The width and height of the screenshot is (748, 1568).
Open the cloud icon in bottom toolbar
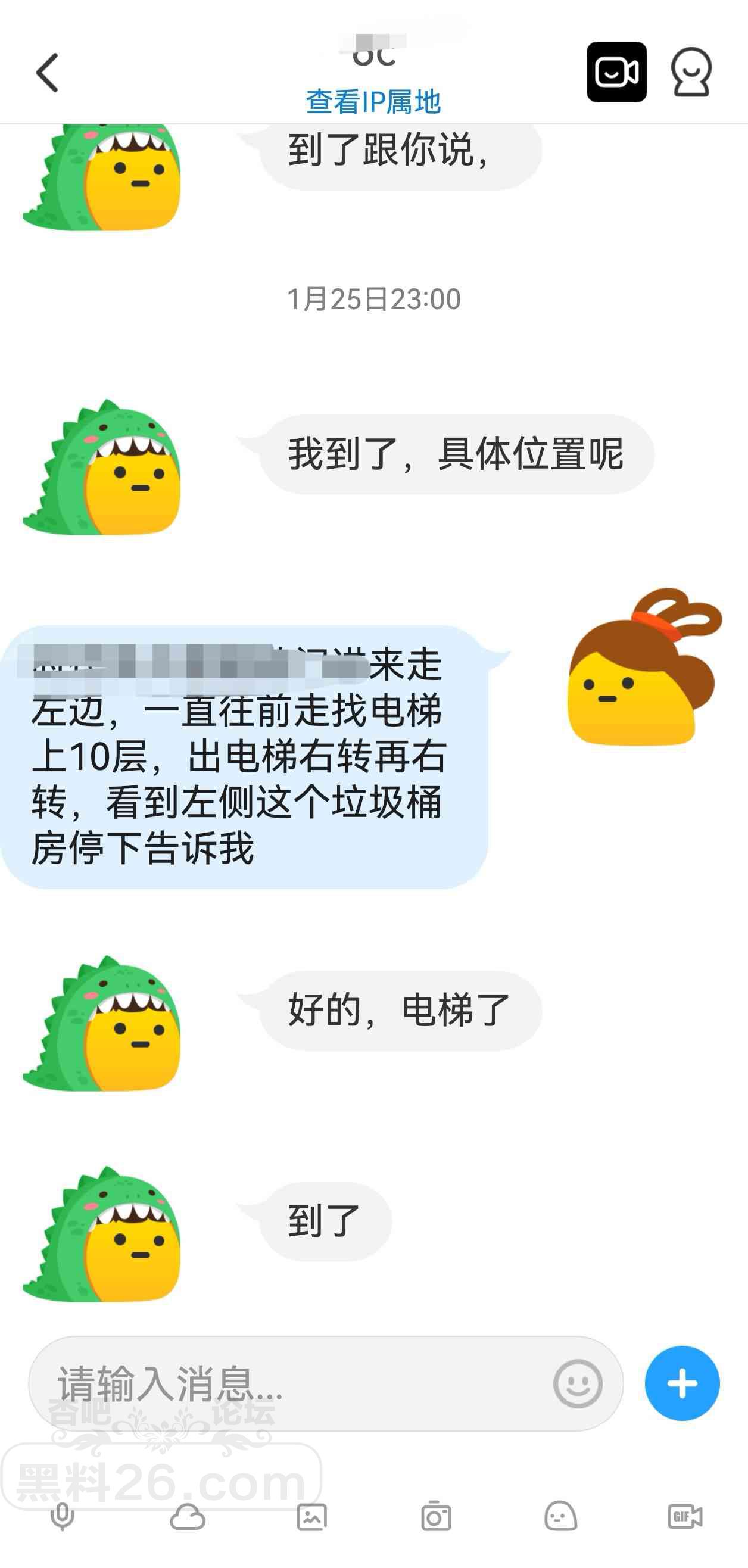187,1516
